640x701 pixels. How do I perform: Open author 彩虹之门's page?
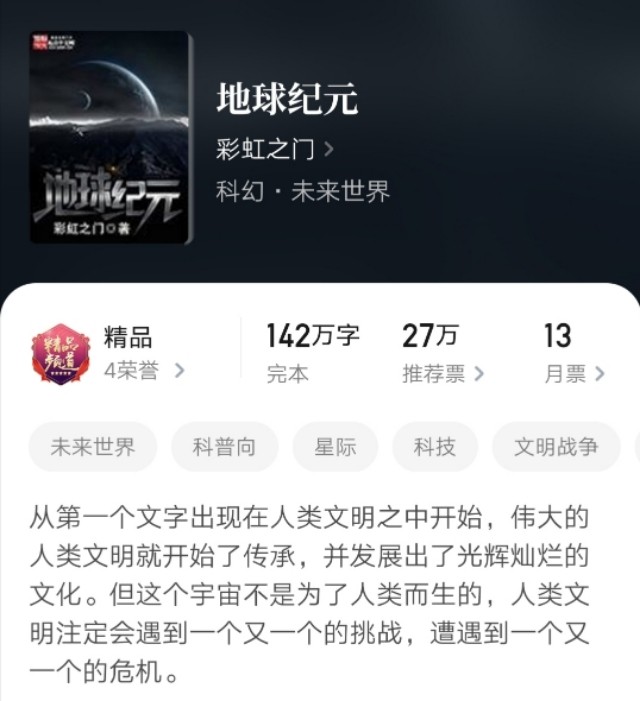274,150
